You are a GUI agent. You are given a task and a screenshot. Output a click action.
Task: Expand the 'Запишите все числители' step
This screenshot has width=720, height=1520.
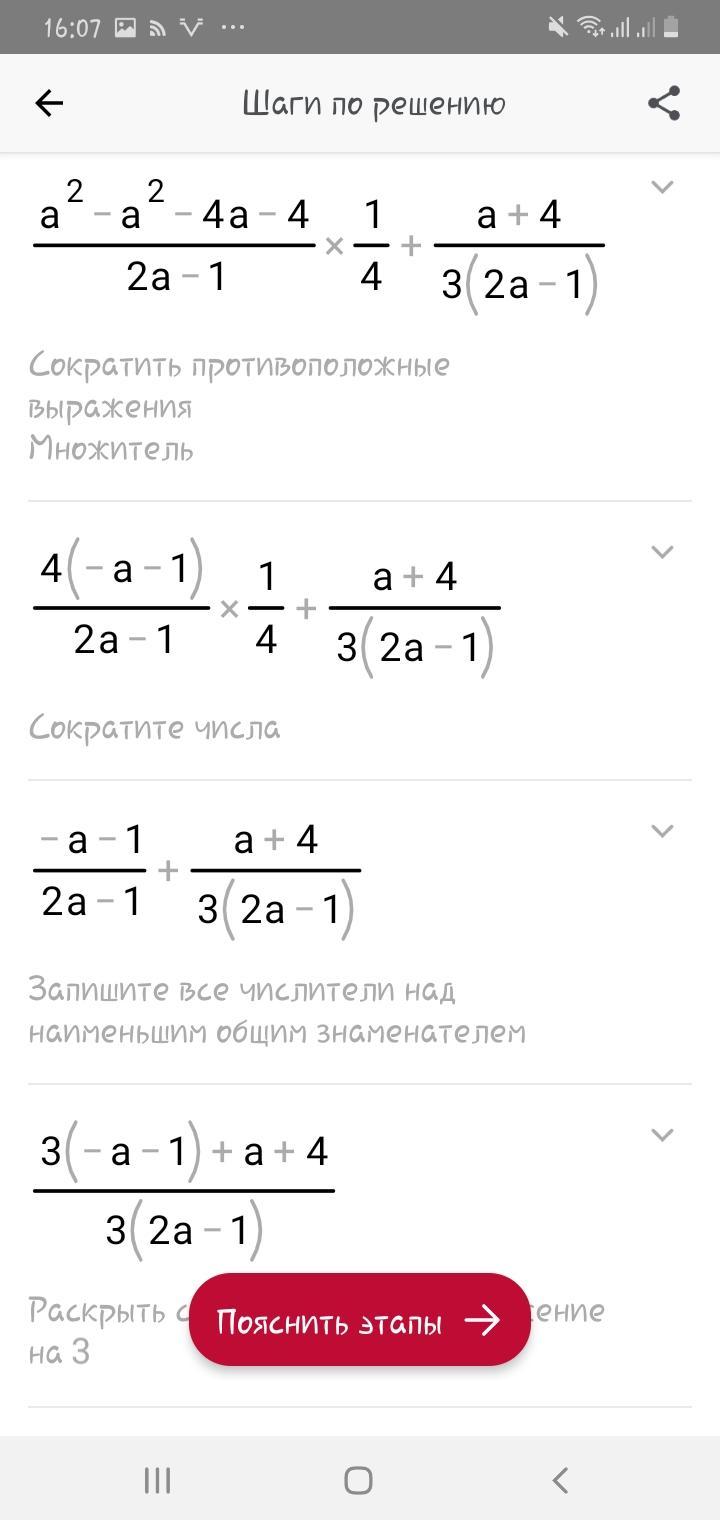point(662,830)
